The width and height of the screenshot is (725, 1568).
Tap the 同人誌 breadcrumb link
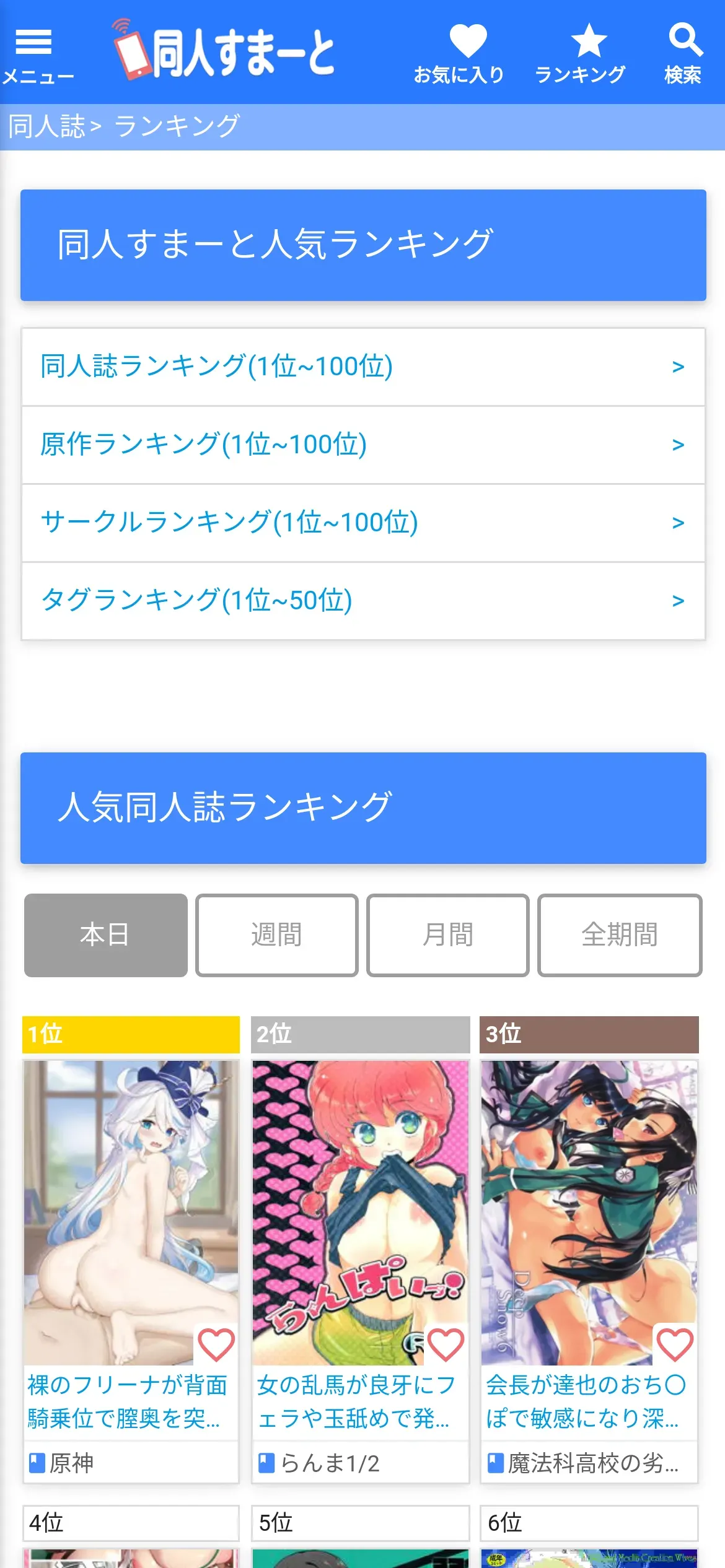pos(46,126)
